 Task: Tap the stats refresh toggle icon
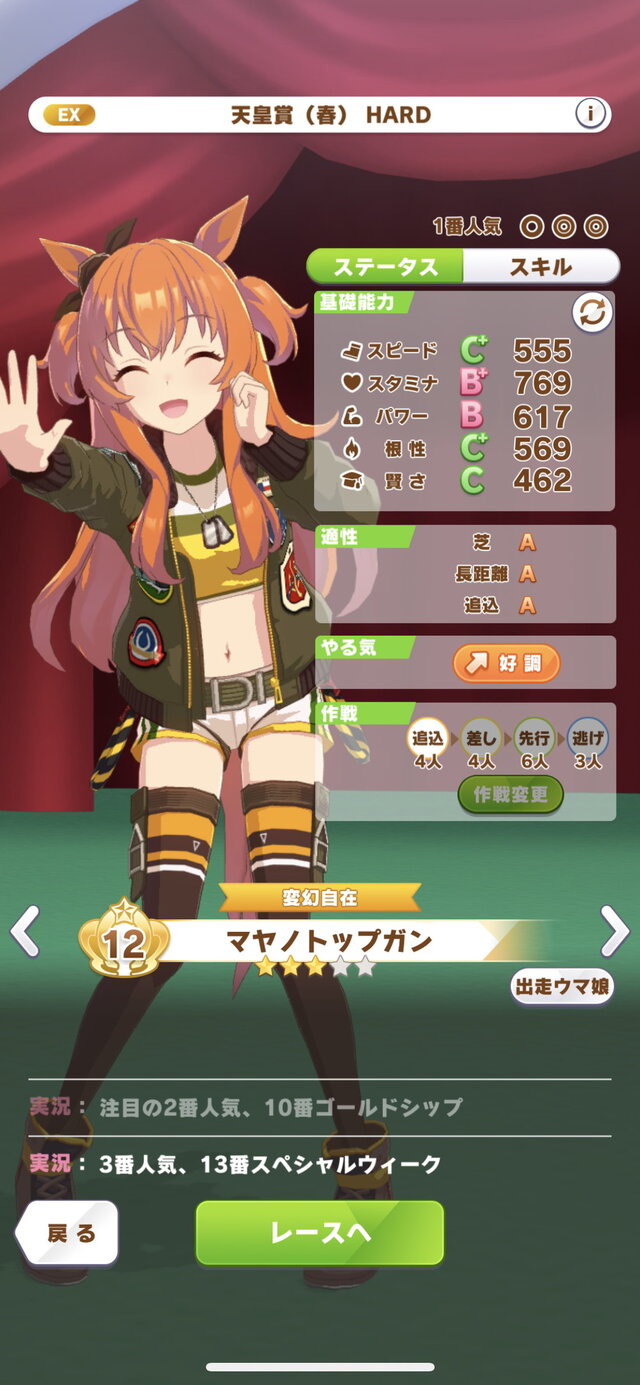click(x=591, y=314)
